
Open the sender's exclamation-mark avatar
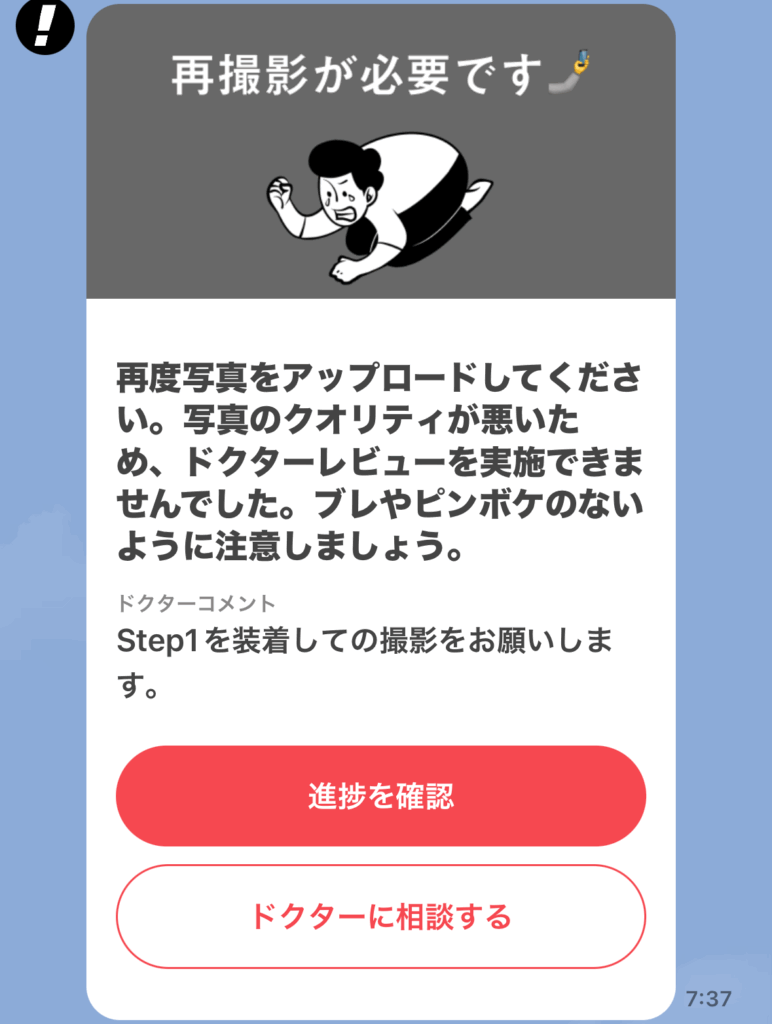pos(45,25)
